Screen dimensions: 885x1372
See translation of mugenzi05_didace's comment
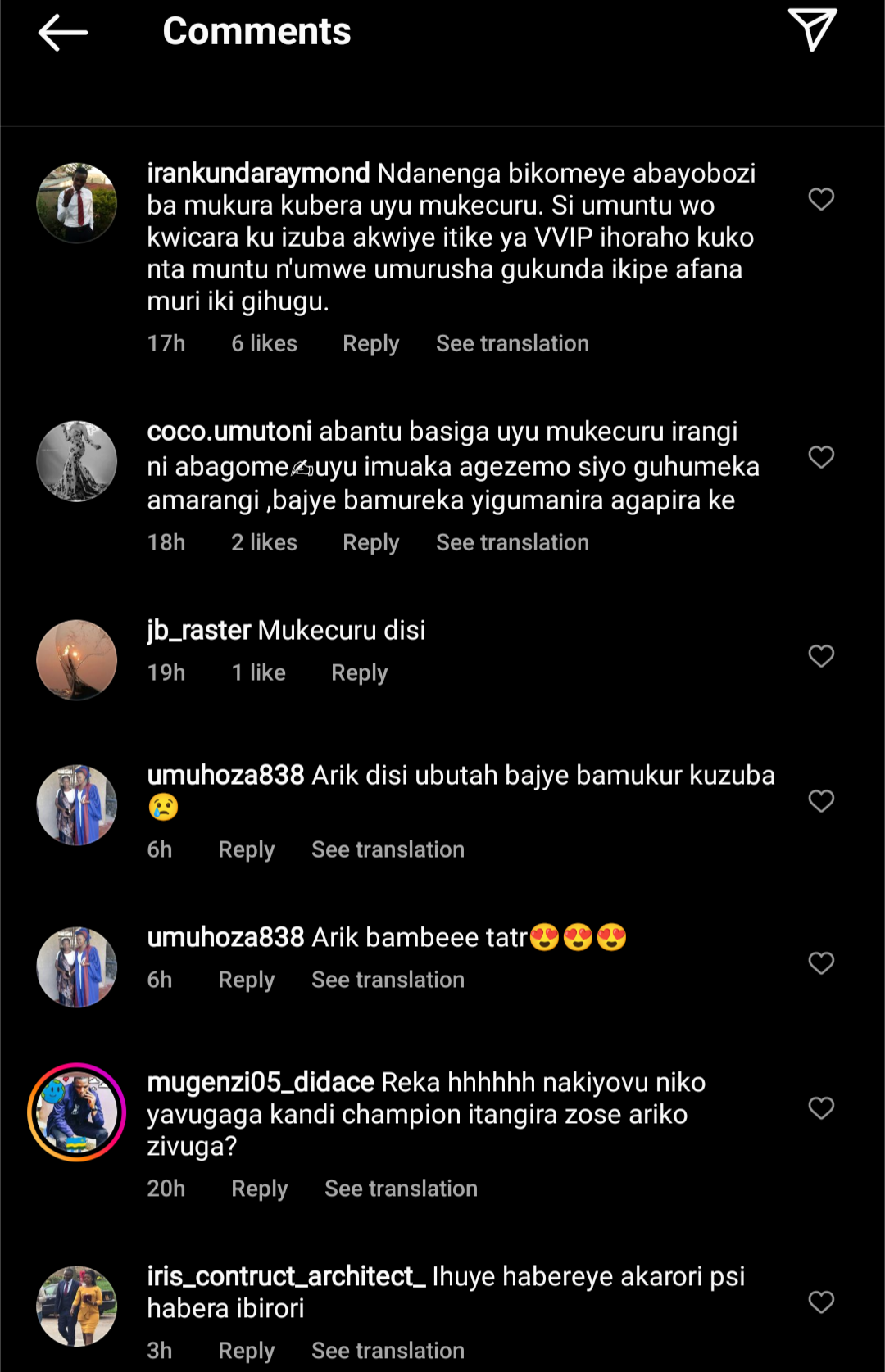click(401, 1189)
